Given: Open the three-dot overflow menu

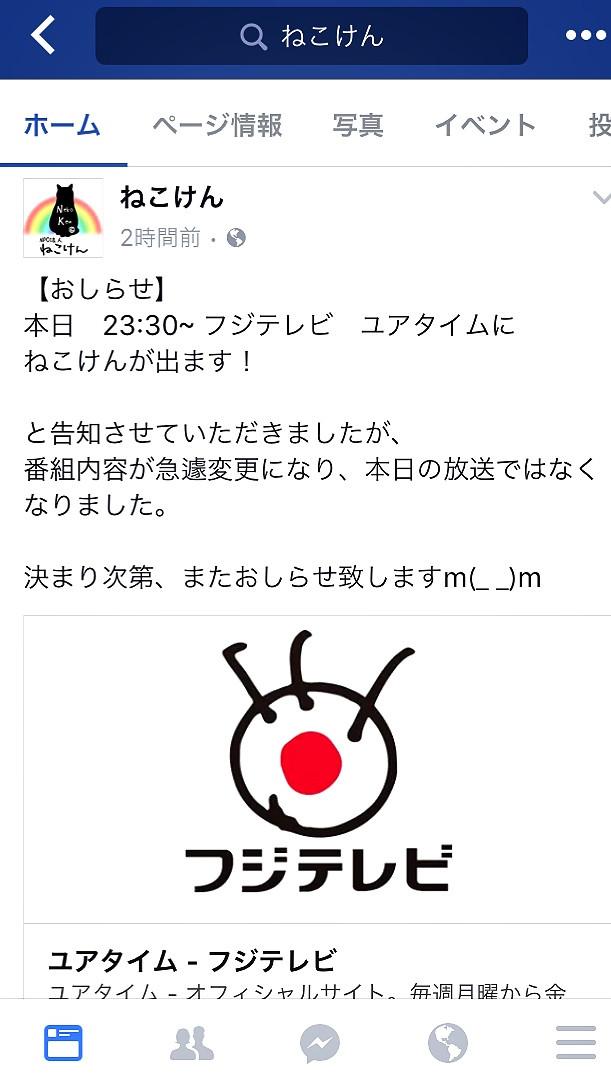Looking at the screenshot, I should tap(586, 36).
